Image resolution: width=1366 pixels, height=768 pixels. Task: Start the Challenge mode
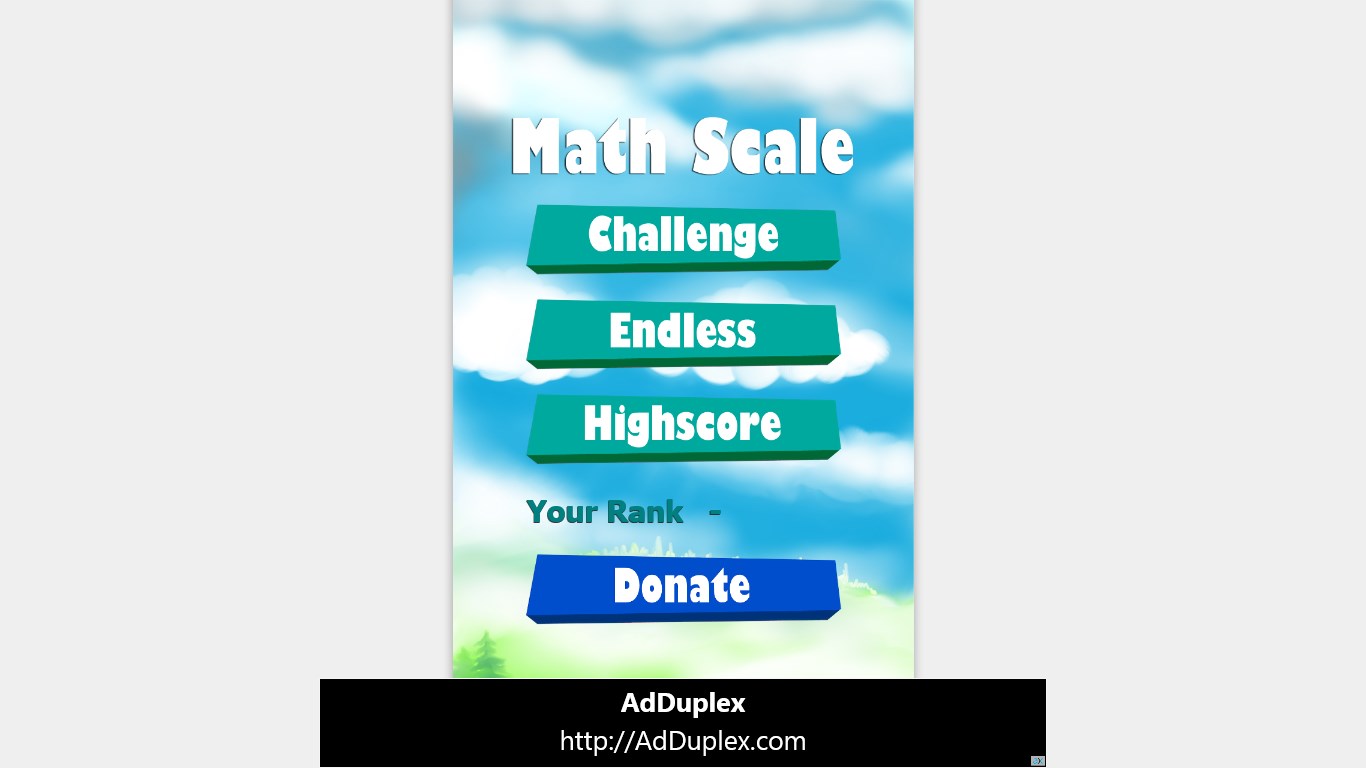(683, 236)
